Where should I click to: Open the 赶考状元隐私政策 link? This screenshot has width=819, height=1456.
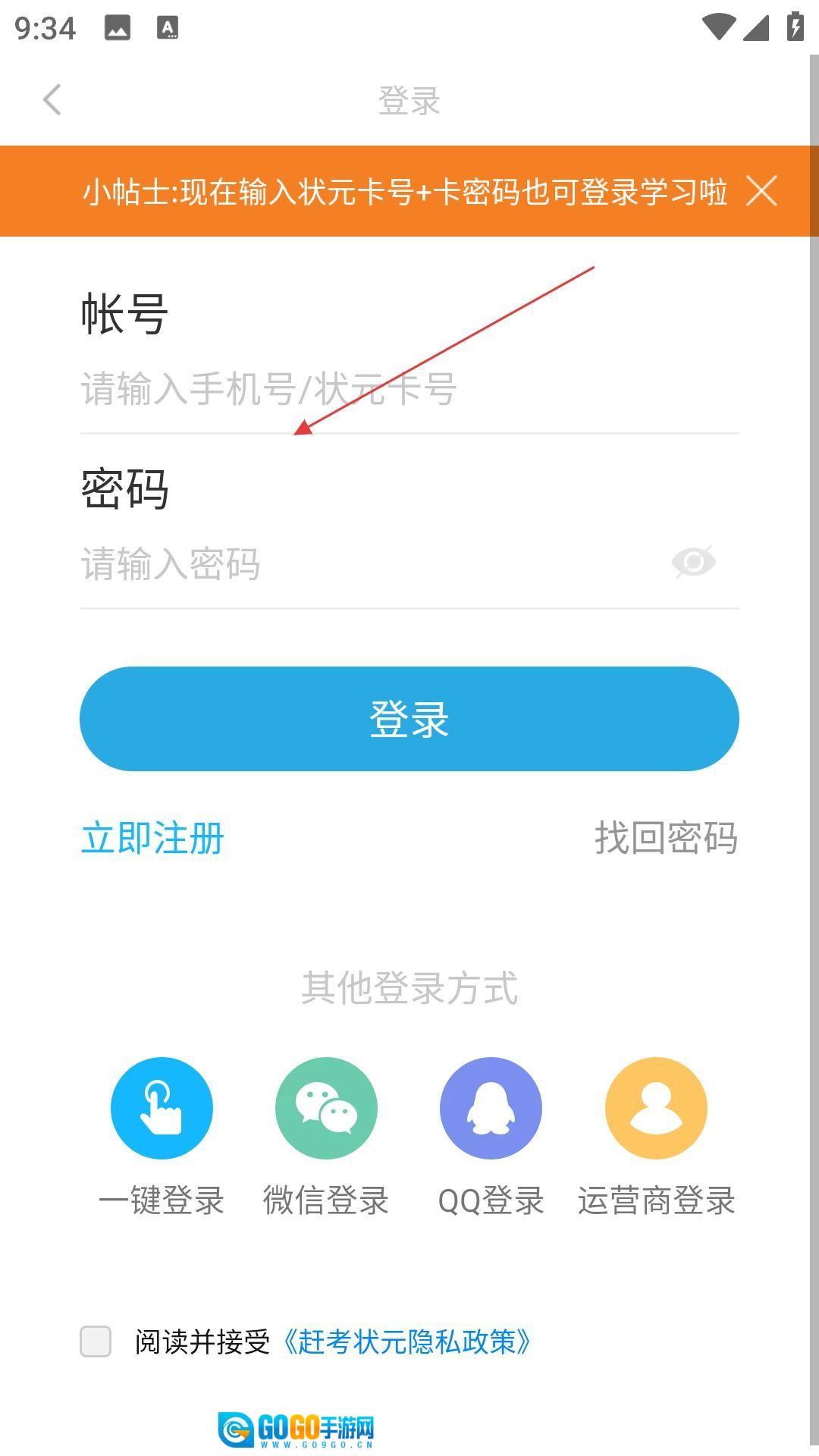coord(407,1341)
